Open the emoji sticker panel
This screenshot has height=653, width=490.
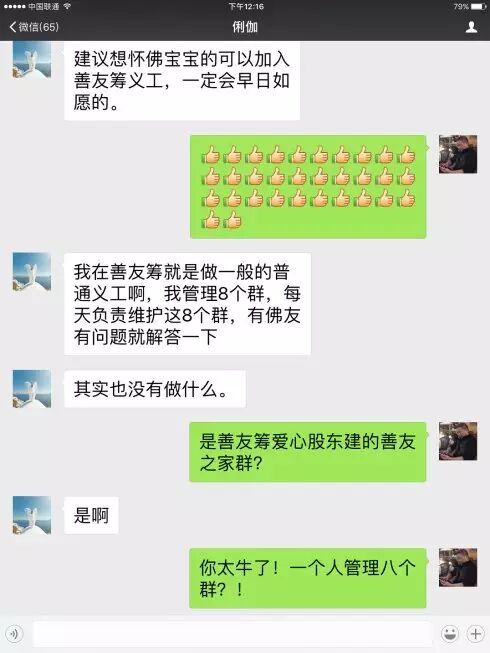point(450,634)
